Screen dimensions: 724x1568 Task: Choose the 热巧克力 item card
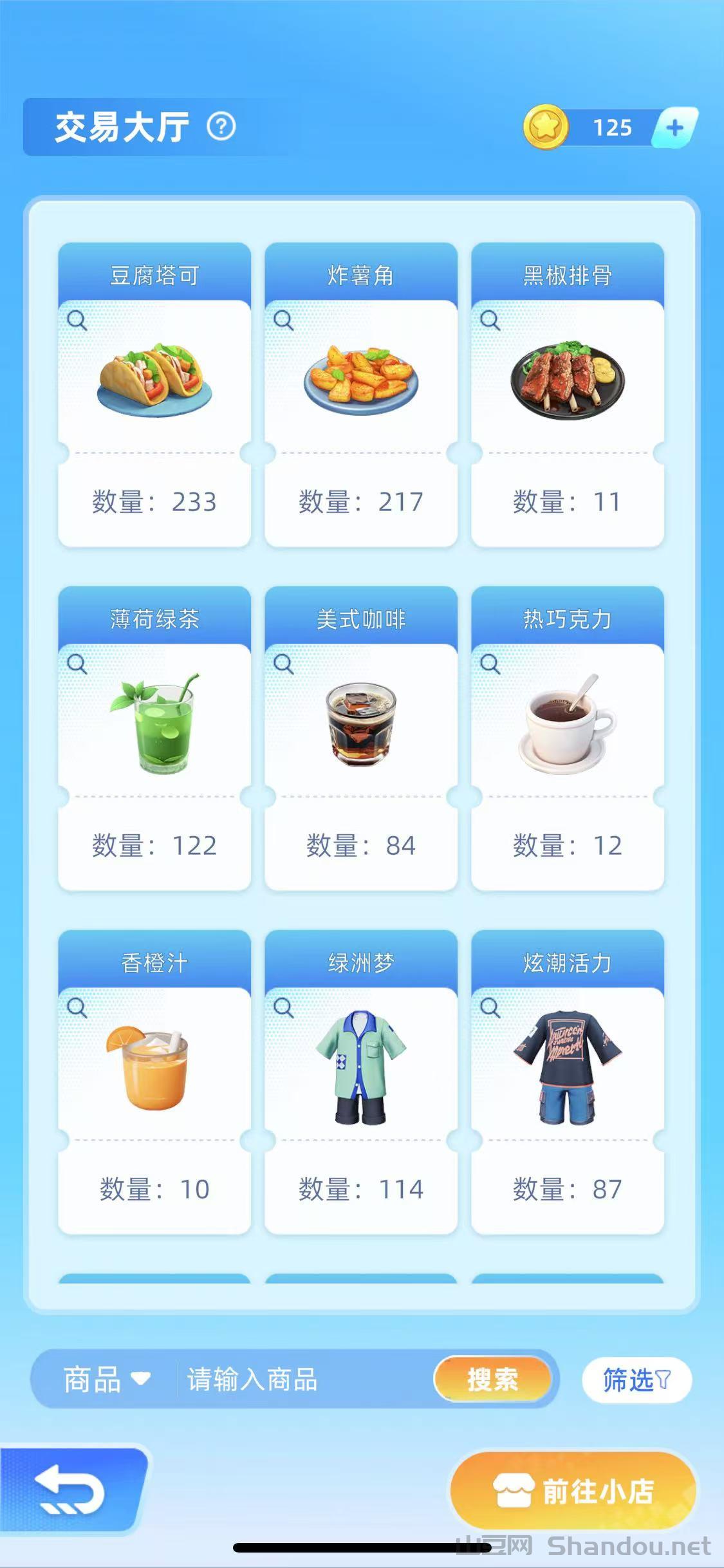pos(568,738)
